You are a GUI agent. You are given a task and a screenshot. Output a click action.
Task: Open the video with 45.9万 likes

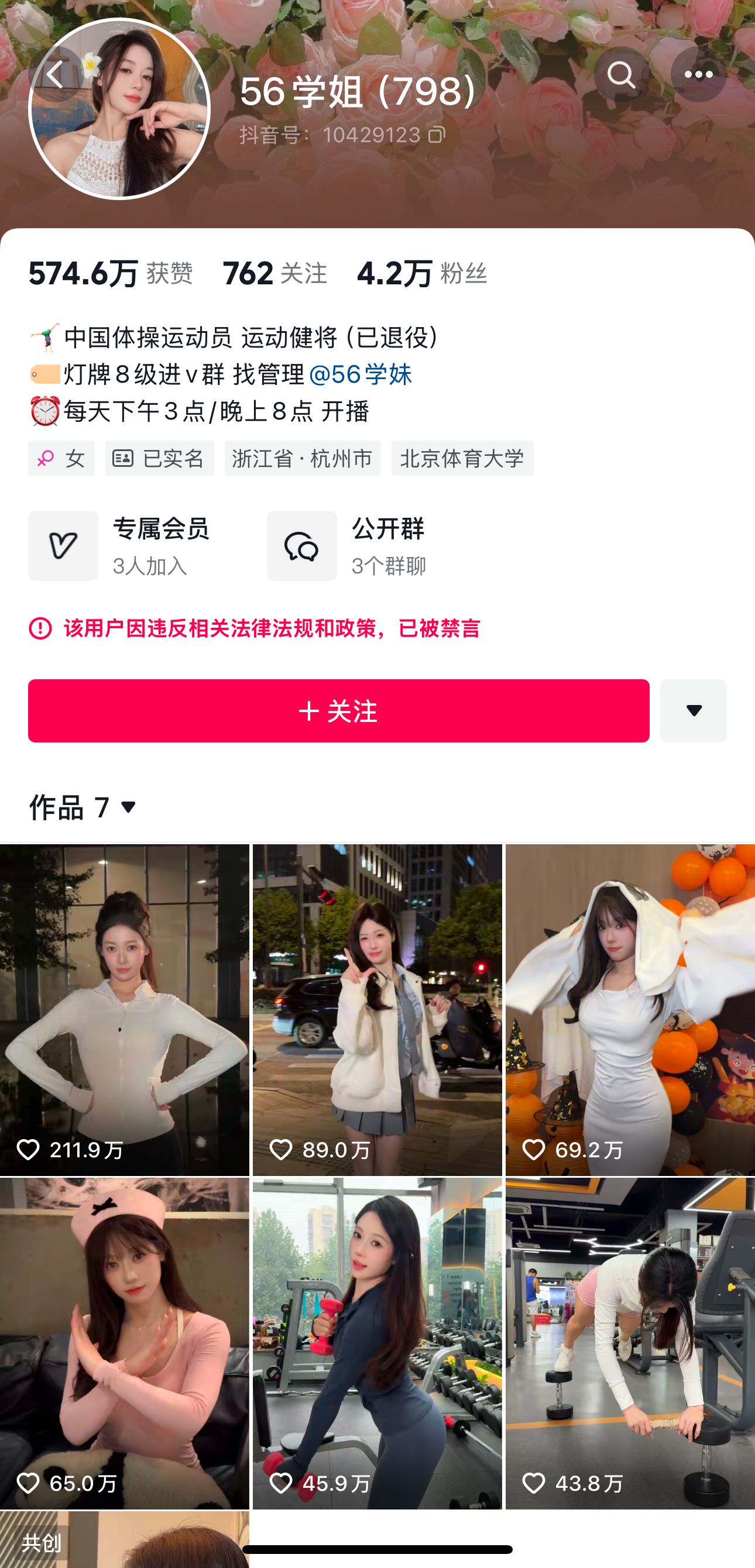coord(377,1343)
